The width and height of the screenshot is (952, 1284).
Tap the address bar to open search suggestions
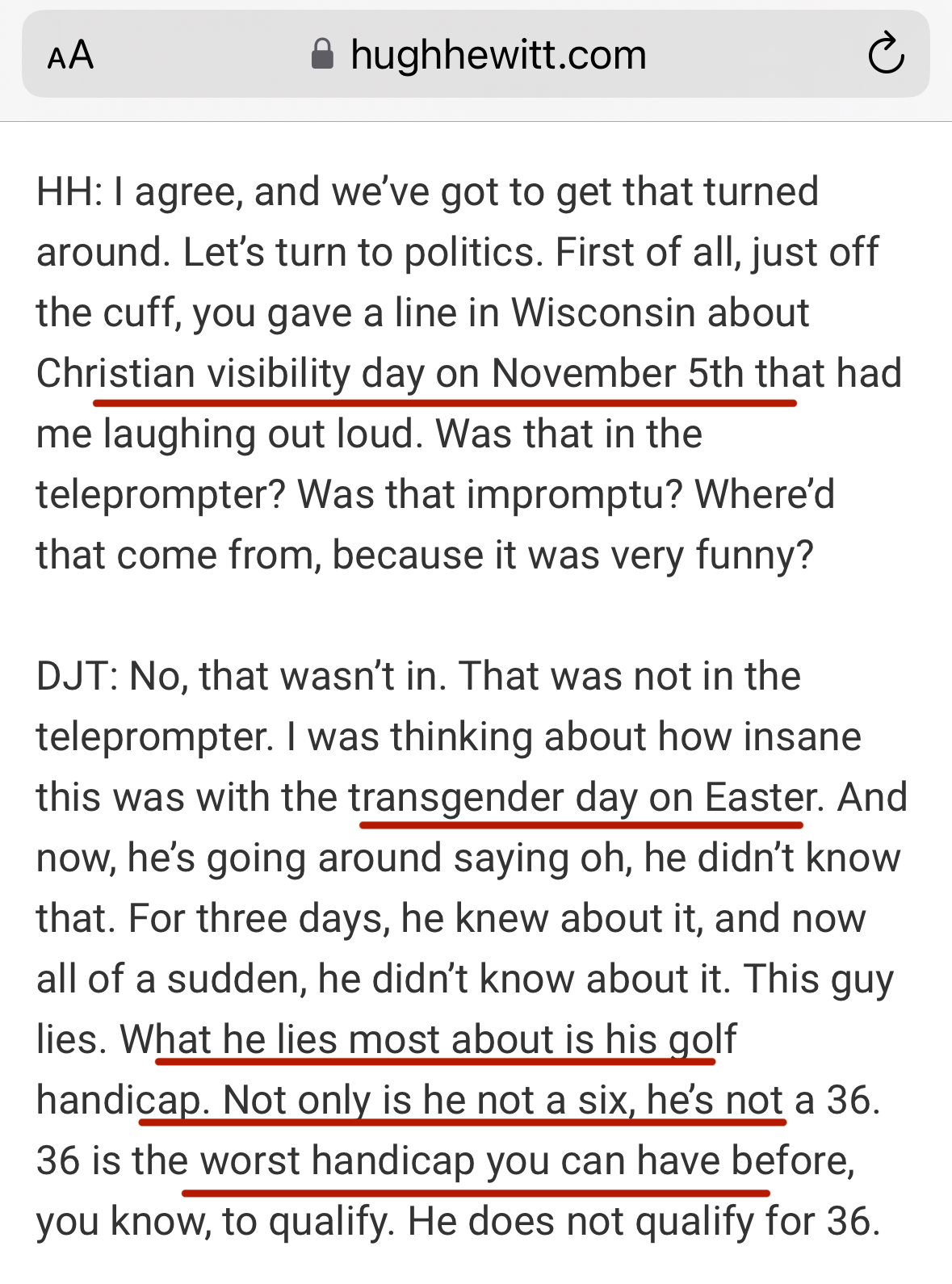[x=497, y=54]
